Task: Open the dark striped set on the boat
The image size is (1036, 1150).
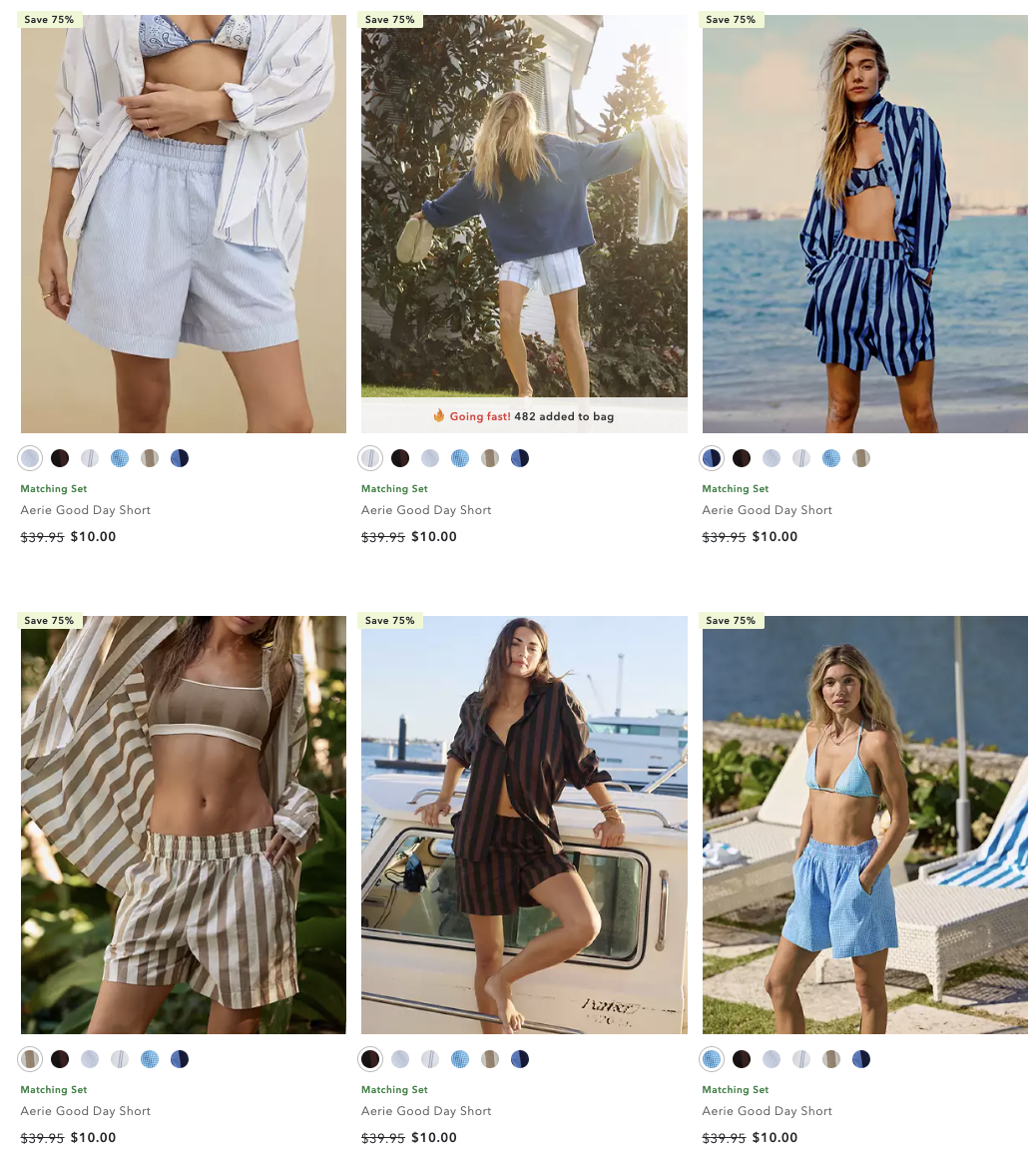Action: [524, 824]
